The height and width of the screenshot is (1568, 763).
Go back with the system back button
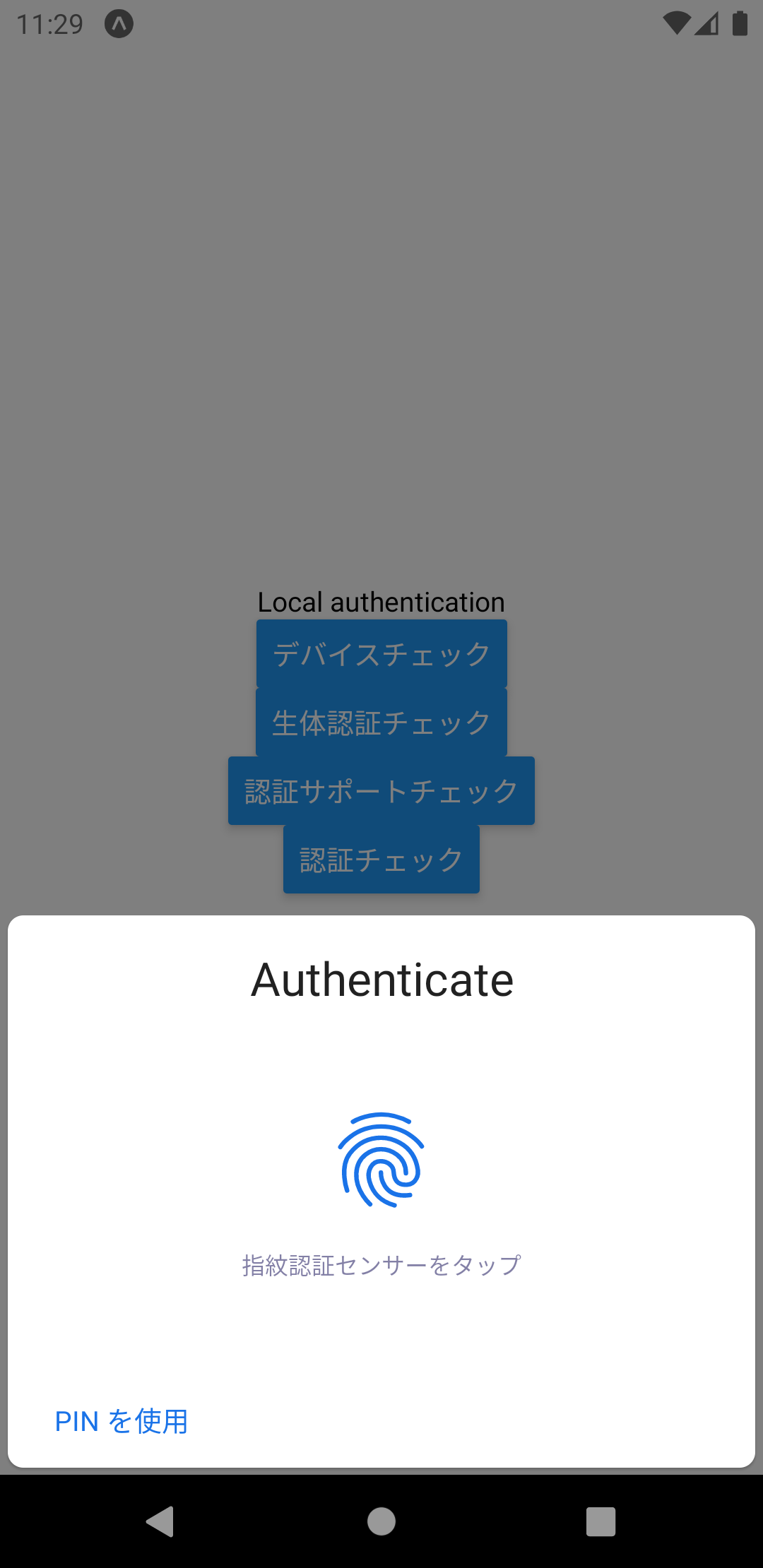click(x=160, y=1521)
